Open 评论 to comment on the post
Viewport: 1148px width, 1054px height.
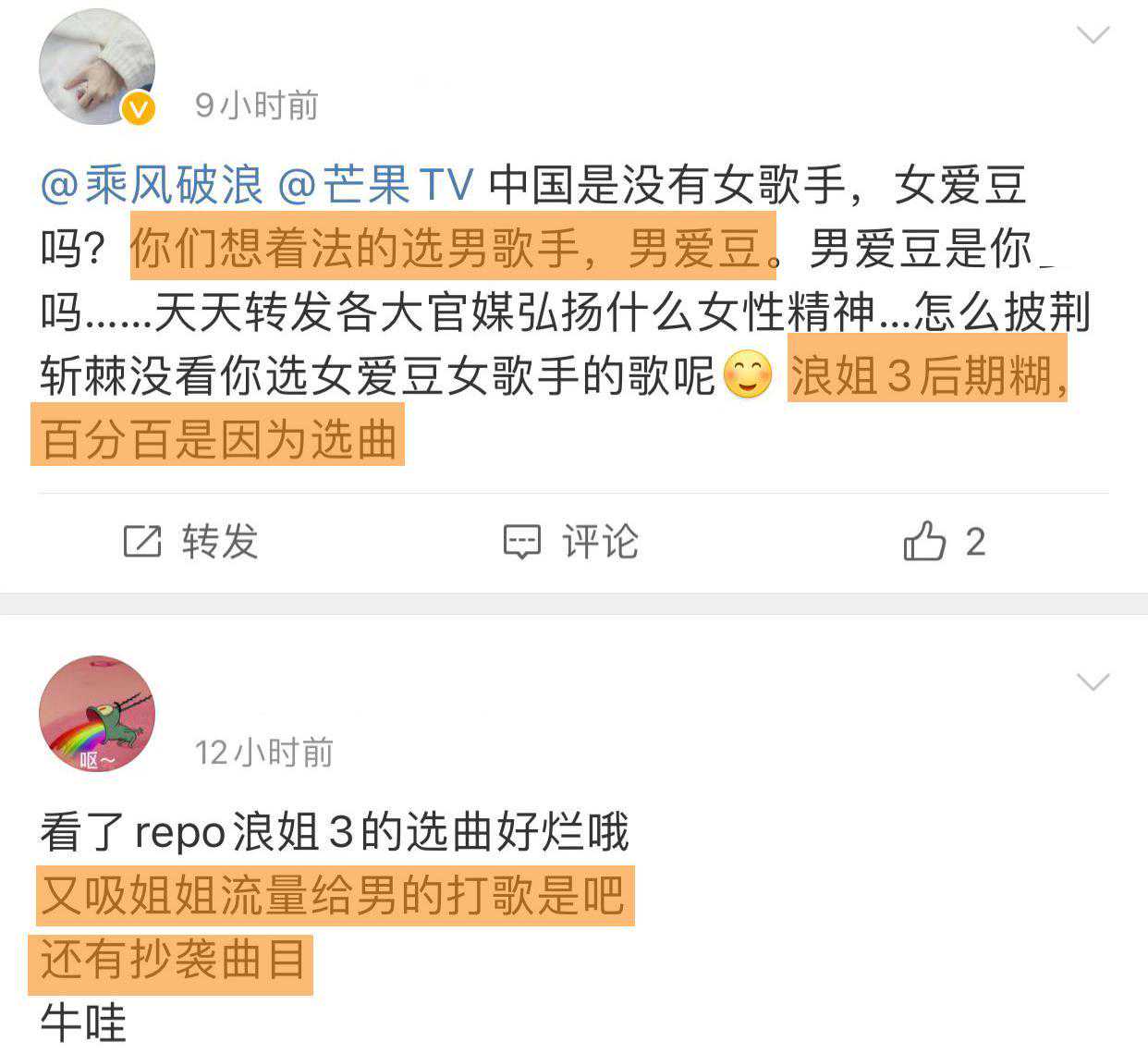(570, 542)
